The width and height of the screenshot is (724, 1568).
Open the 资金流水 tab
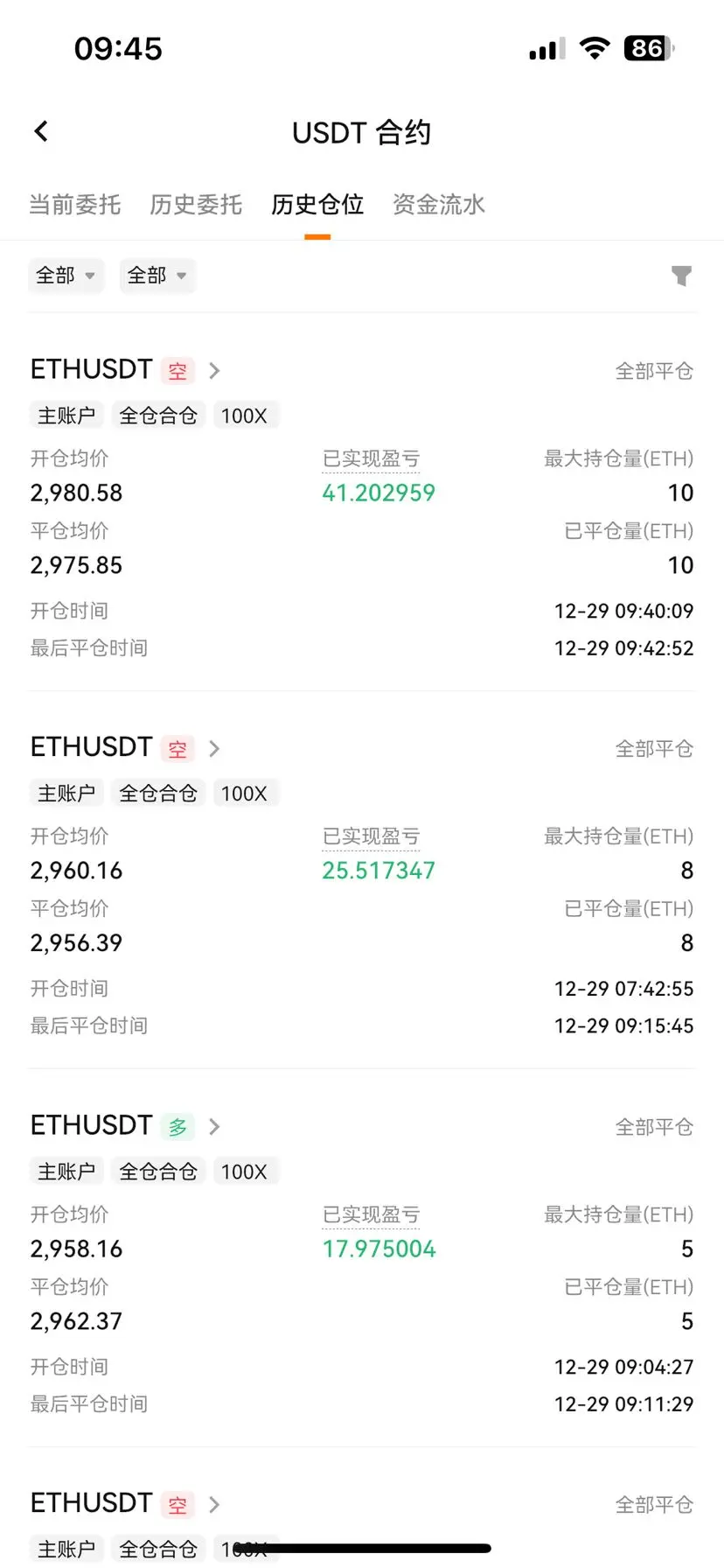coord(439,205)
